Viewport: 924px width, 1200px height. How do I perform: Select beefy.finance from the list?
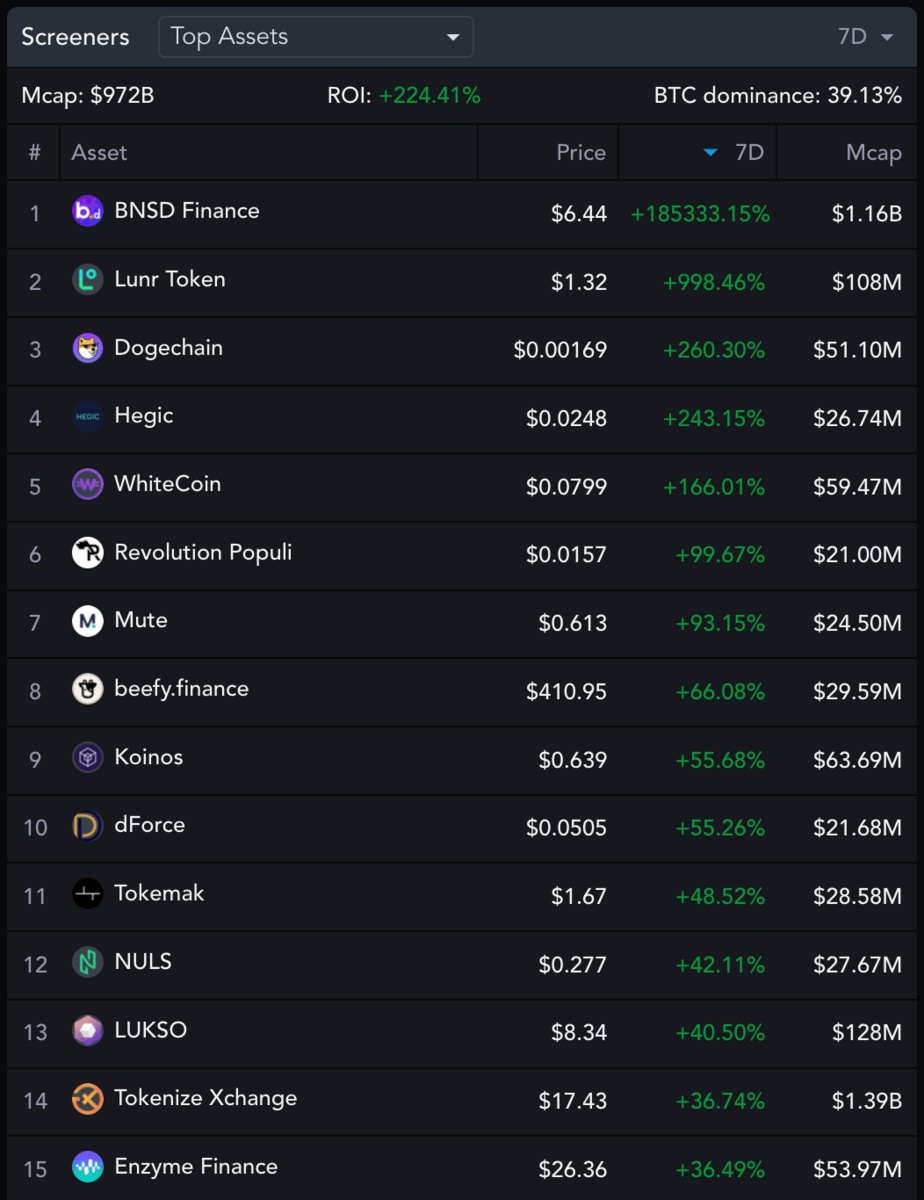[x=181, y=689]
